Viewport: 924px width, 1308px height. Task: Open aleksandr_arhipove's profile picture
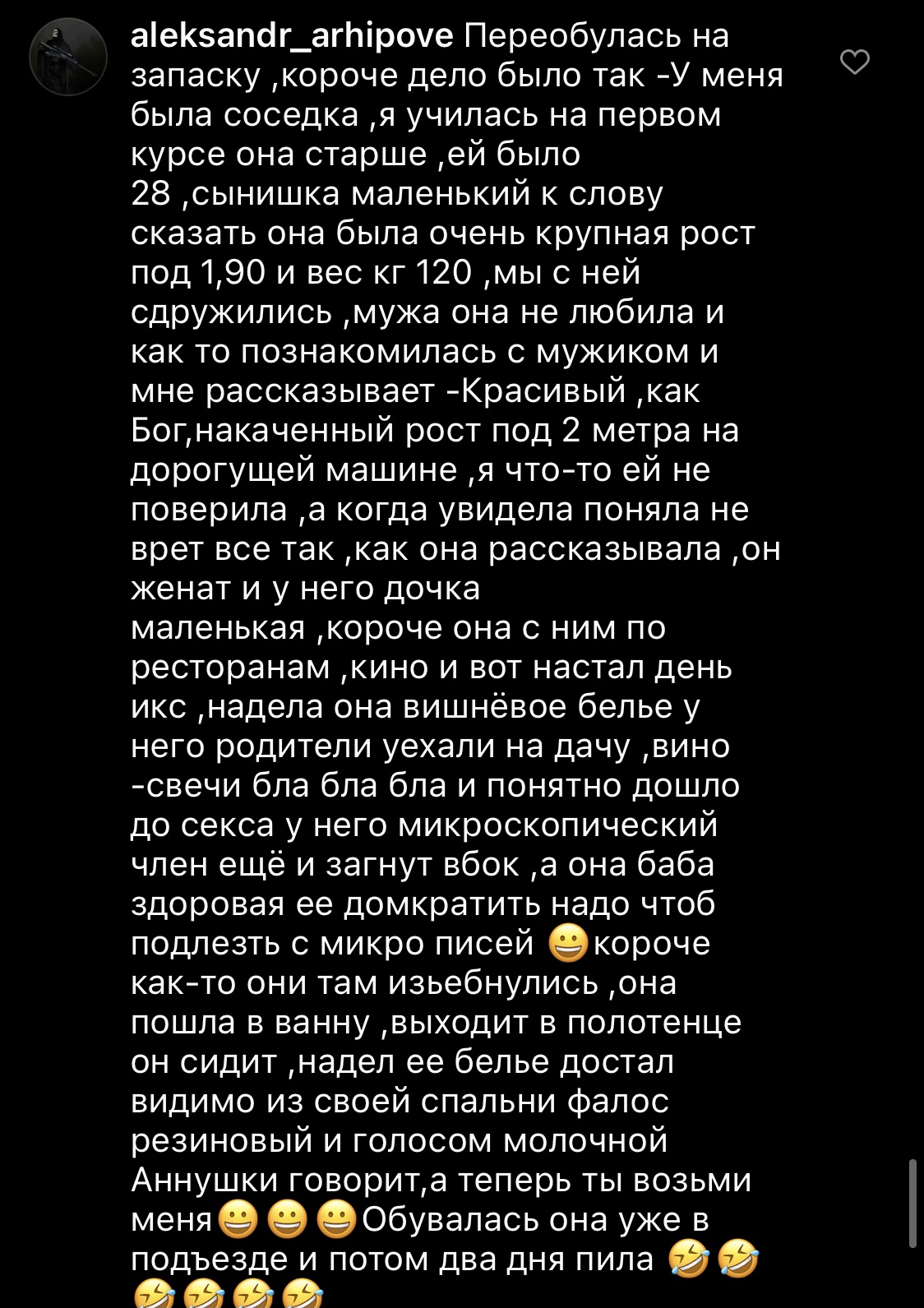pos(68,57)
